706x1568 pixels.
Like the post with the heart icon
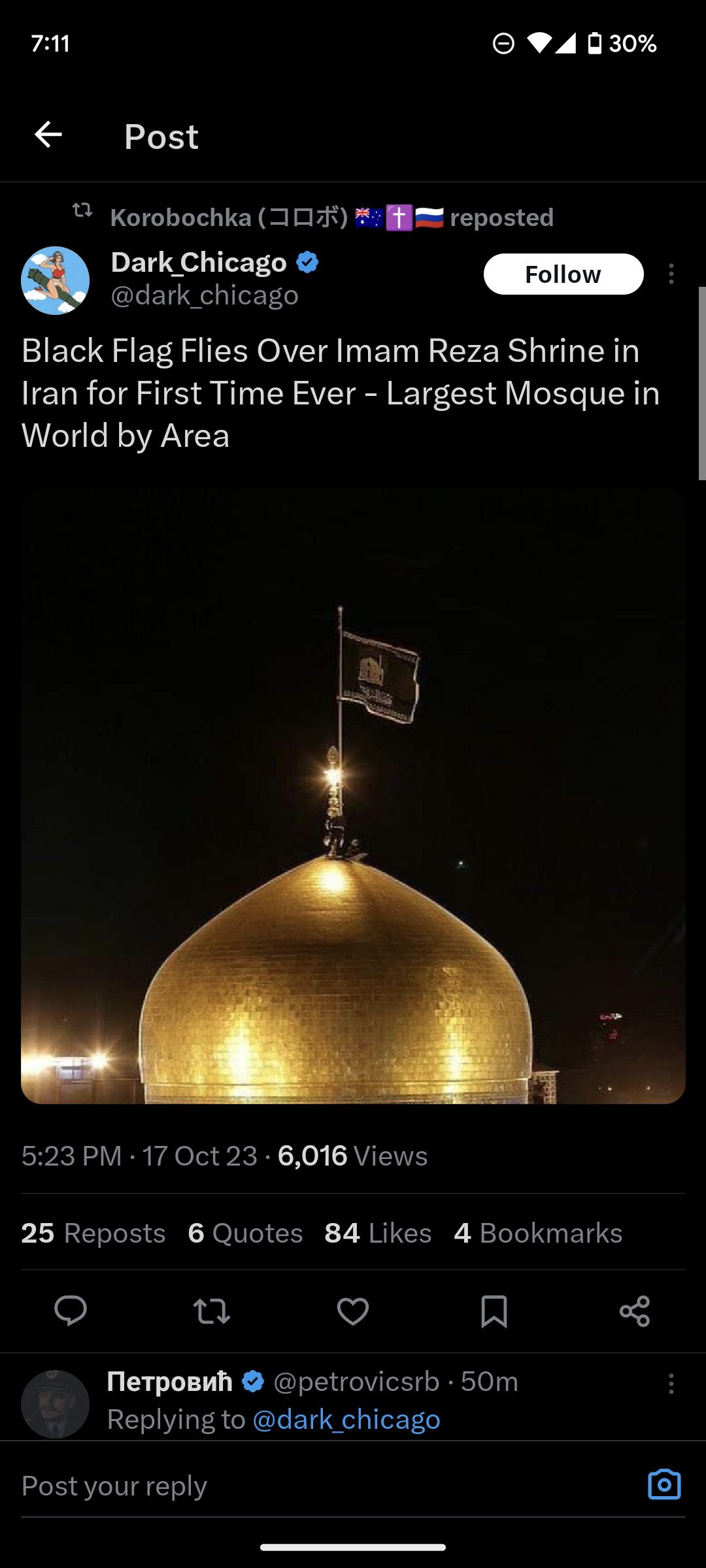pyautogui.click(x=353, y=1311)
